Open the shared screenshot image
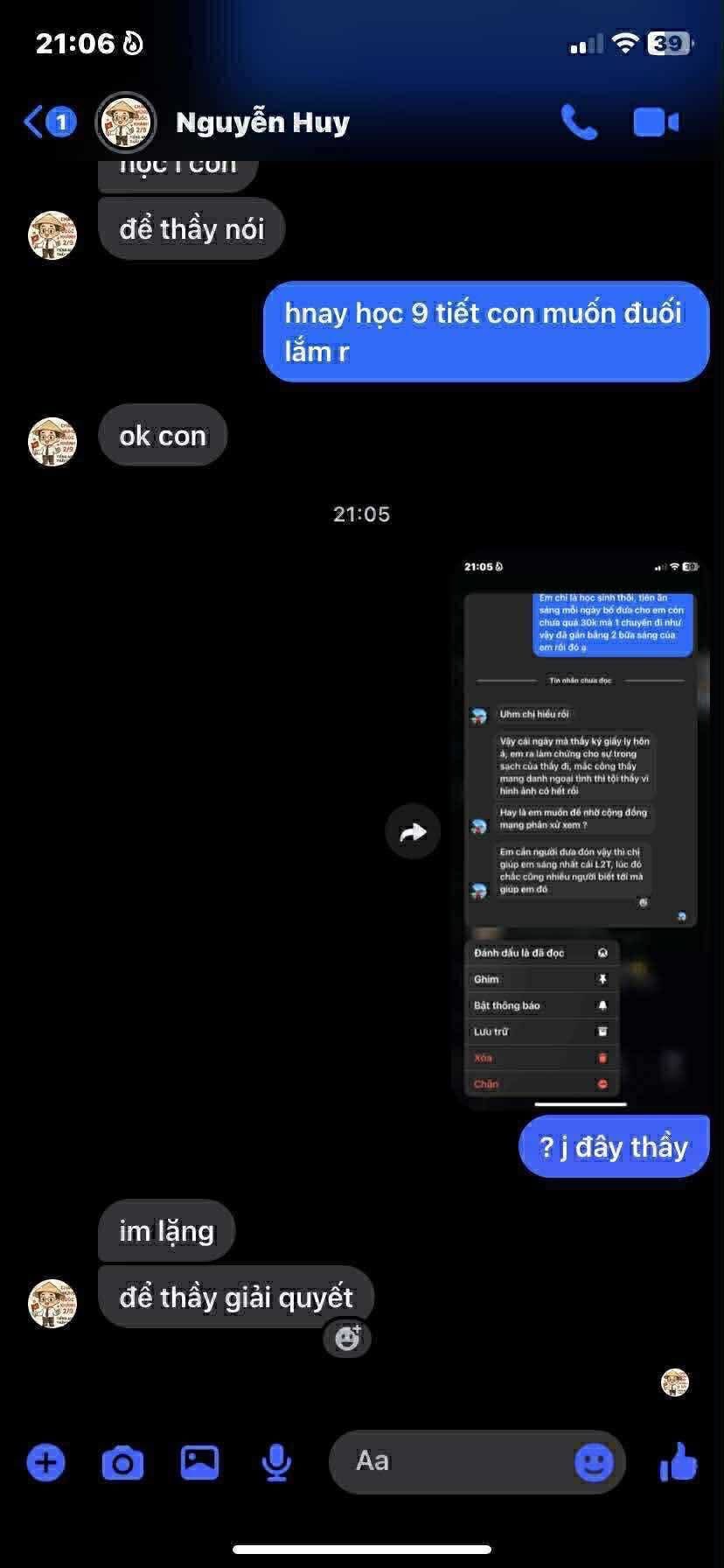This screenshot has height=1568, width=724. tap(581, 831)
